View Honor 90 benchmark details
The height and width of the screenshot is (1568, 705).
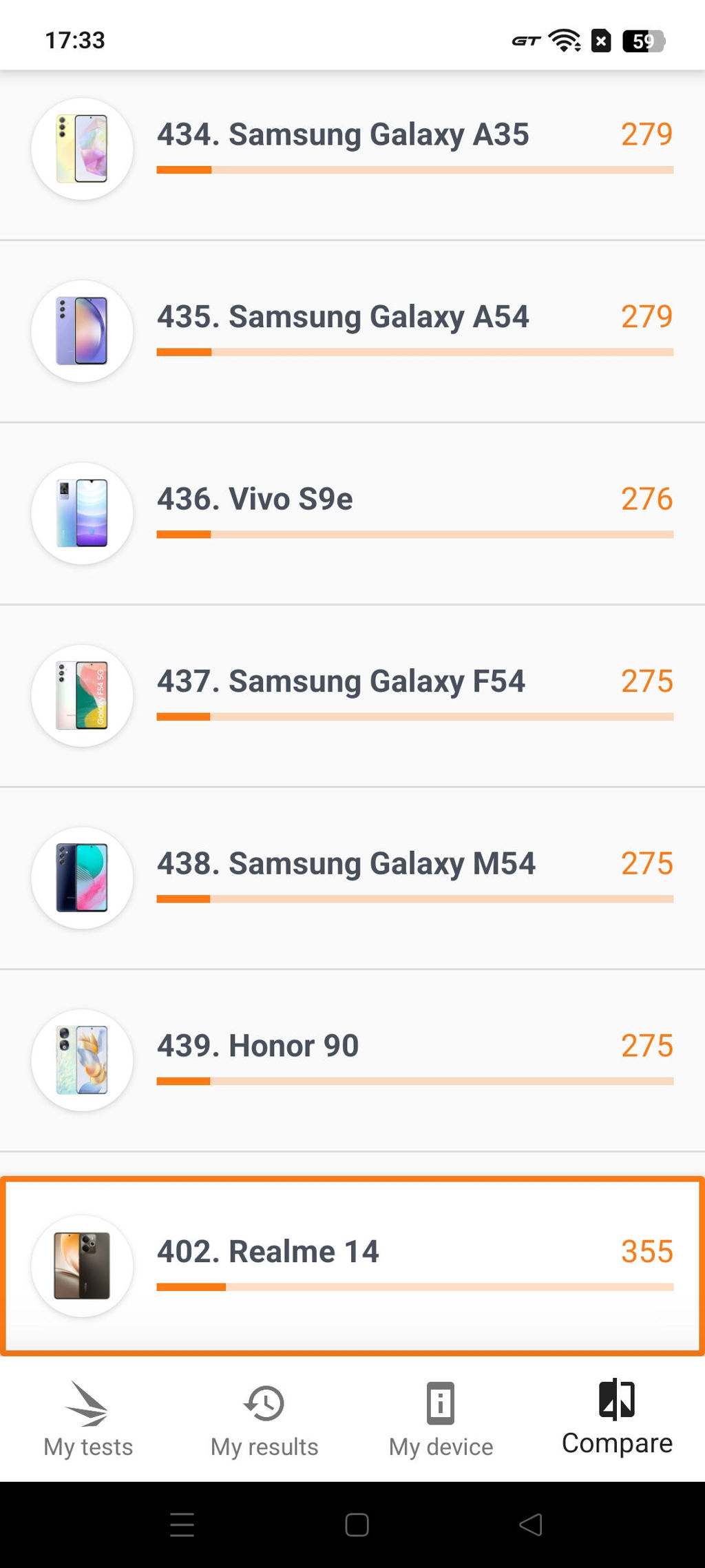pos(352,1060)
